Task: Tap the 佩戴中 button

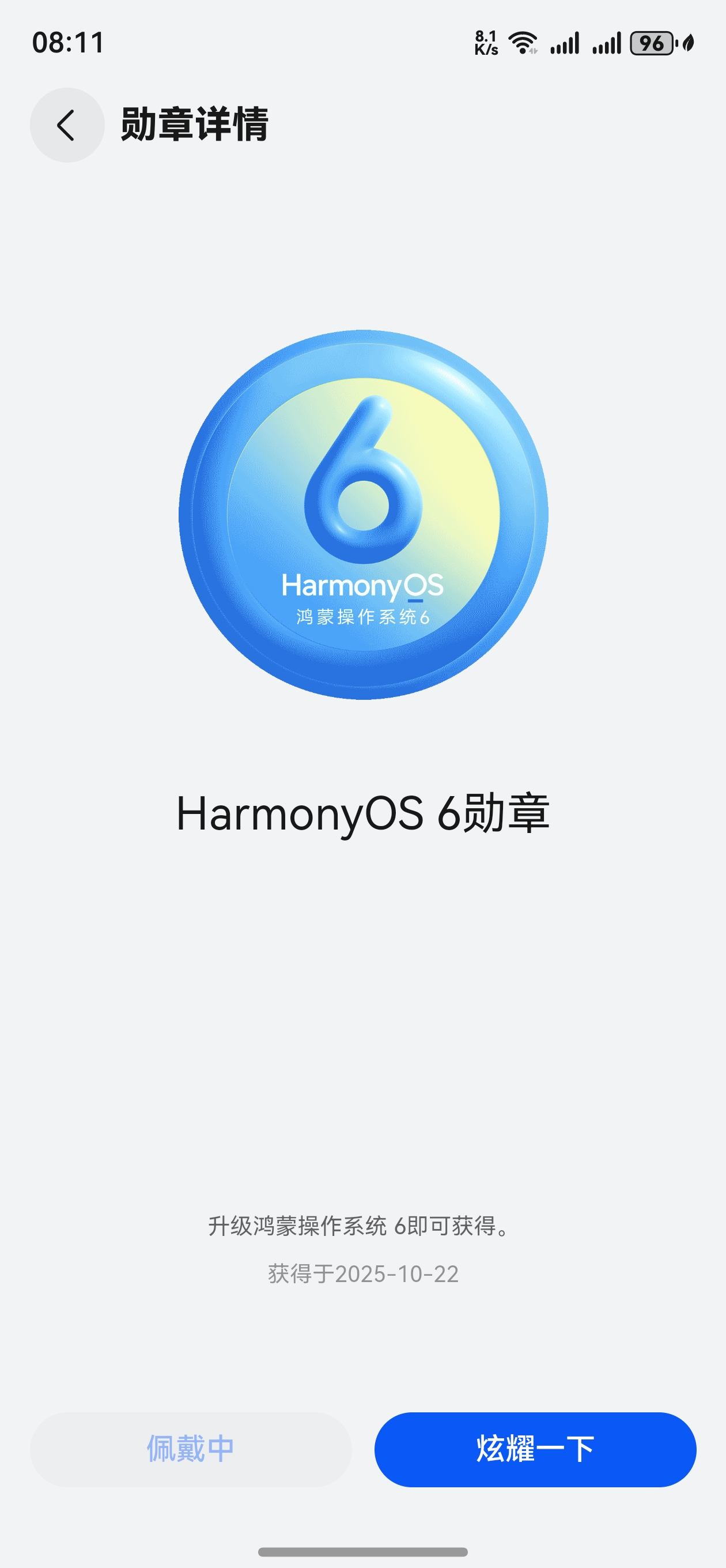Action: (191, 1449)
